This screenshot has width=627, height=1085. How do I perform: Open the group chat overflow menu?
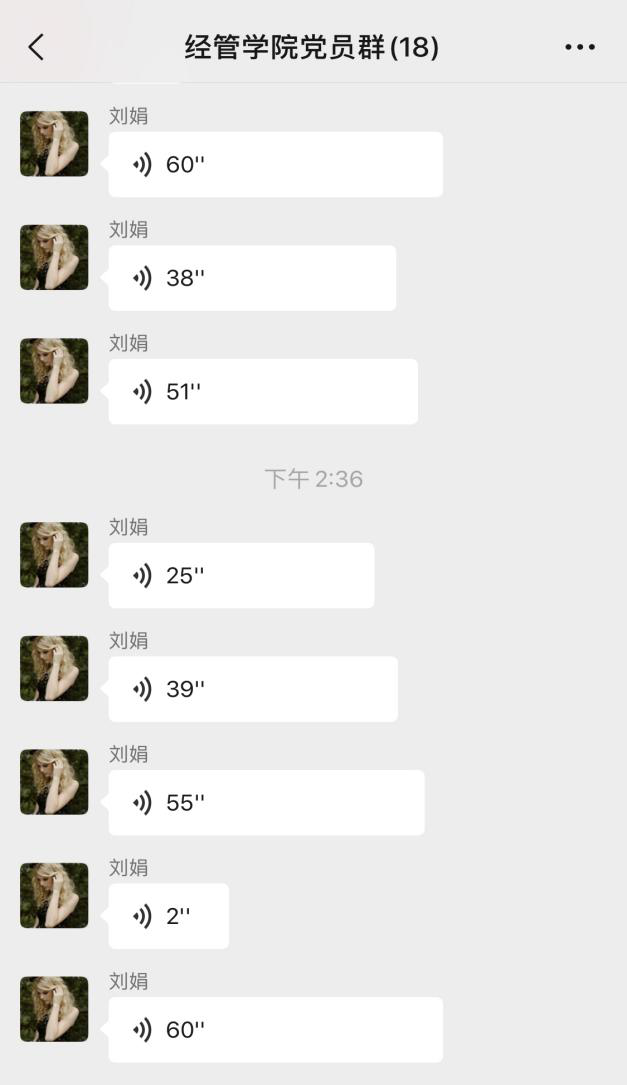coord(580,47)
